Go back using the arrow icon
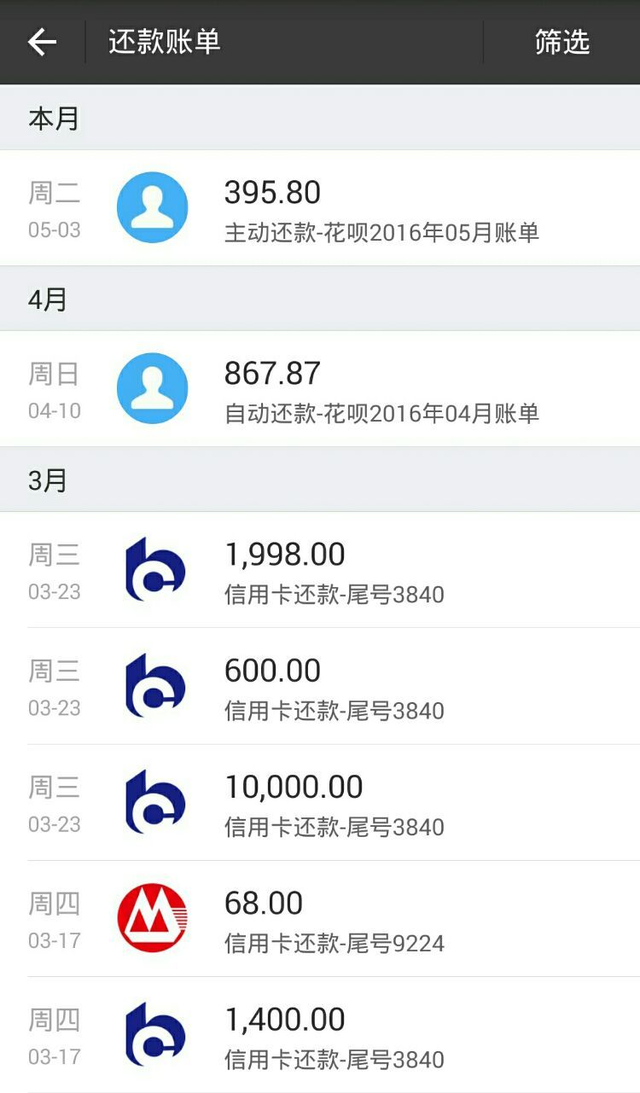This screenshot has width=640, height=1093. click(x=42, y=42)
